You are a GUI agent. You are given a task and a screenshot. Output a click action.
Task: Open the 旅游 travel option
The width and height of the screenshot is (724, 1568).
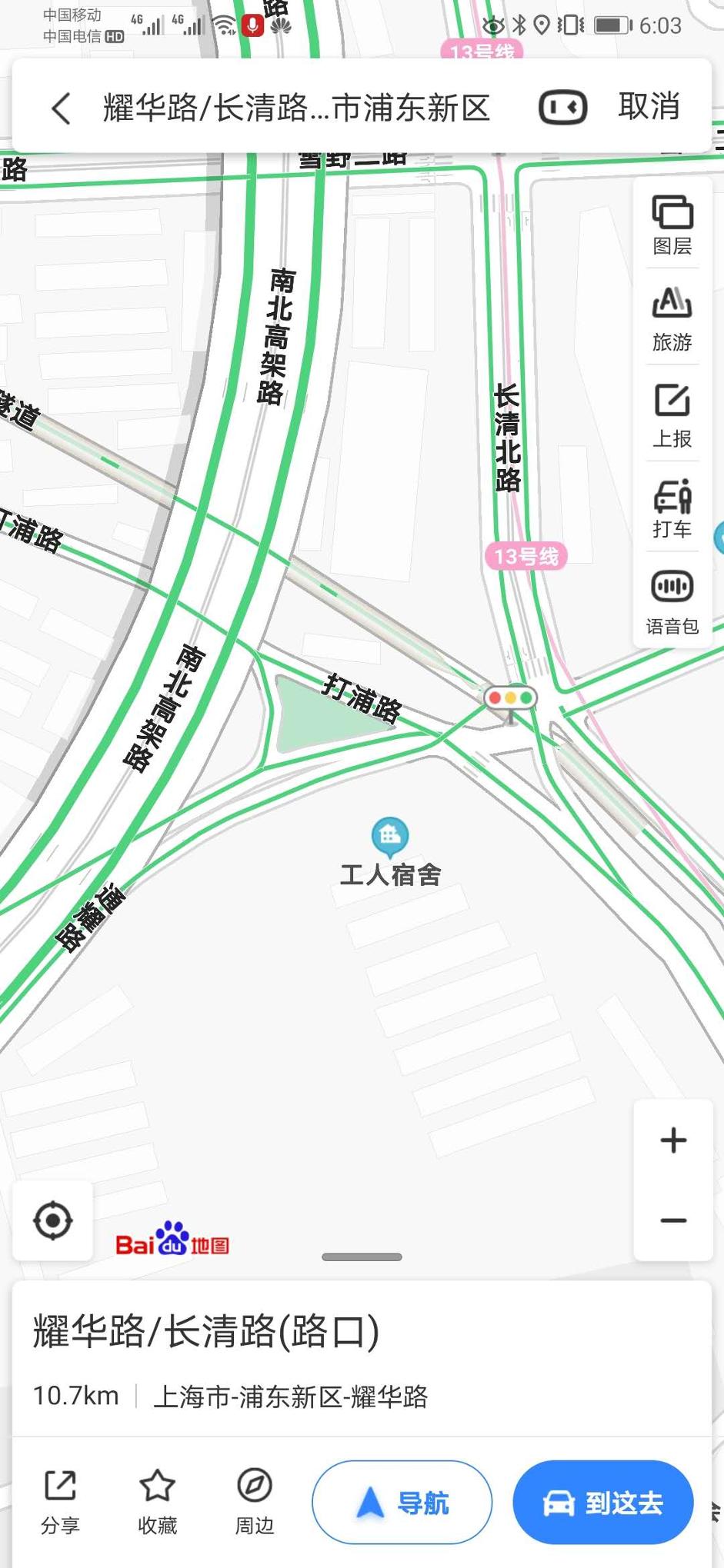coord(672,319)
